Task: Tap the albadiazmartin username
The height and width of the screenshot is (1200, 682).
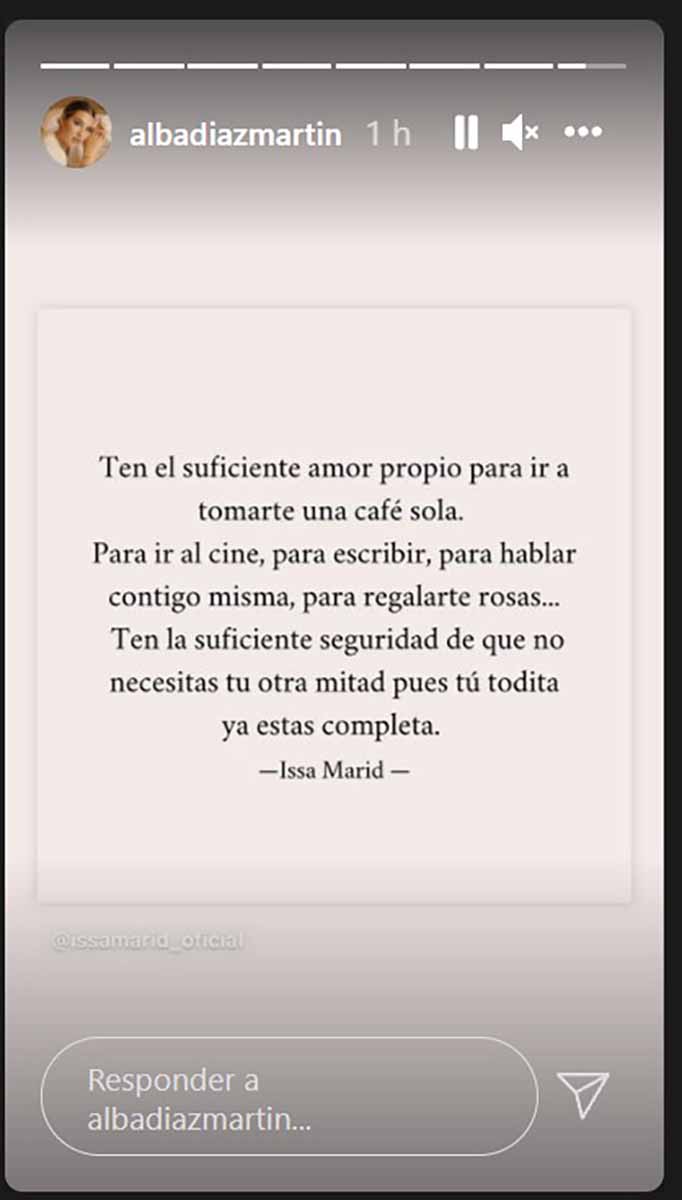Action: [x=236, y=135]
